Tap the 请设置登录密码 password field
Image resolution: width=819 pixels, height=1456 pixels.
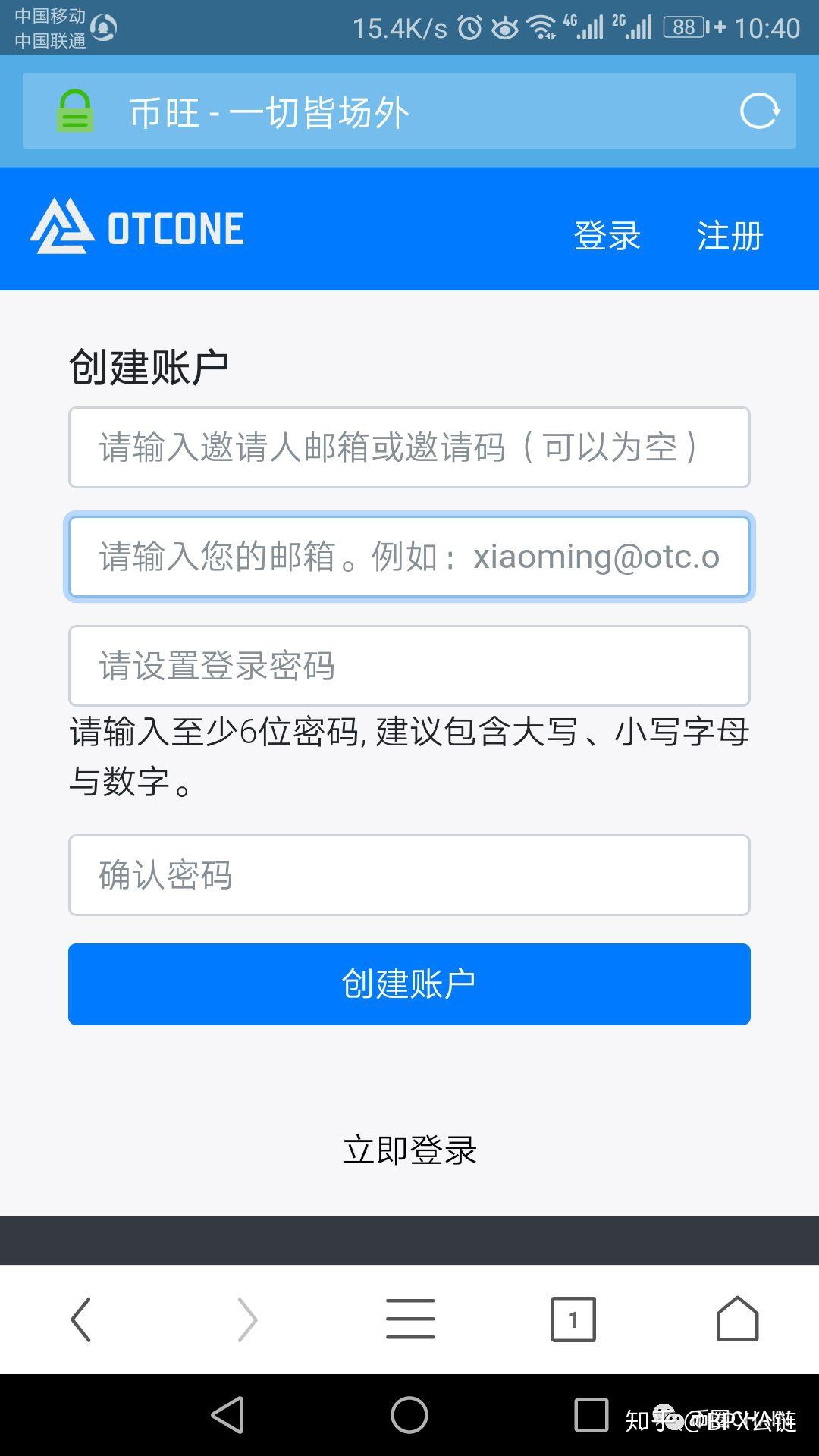tap(409, 666)
